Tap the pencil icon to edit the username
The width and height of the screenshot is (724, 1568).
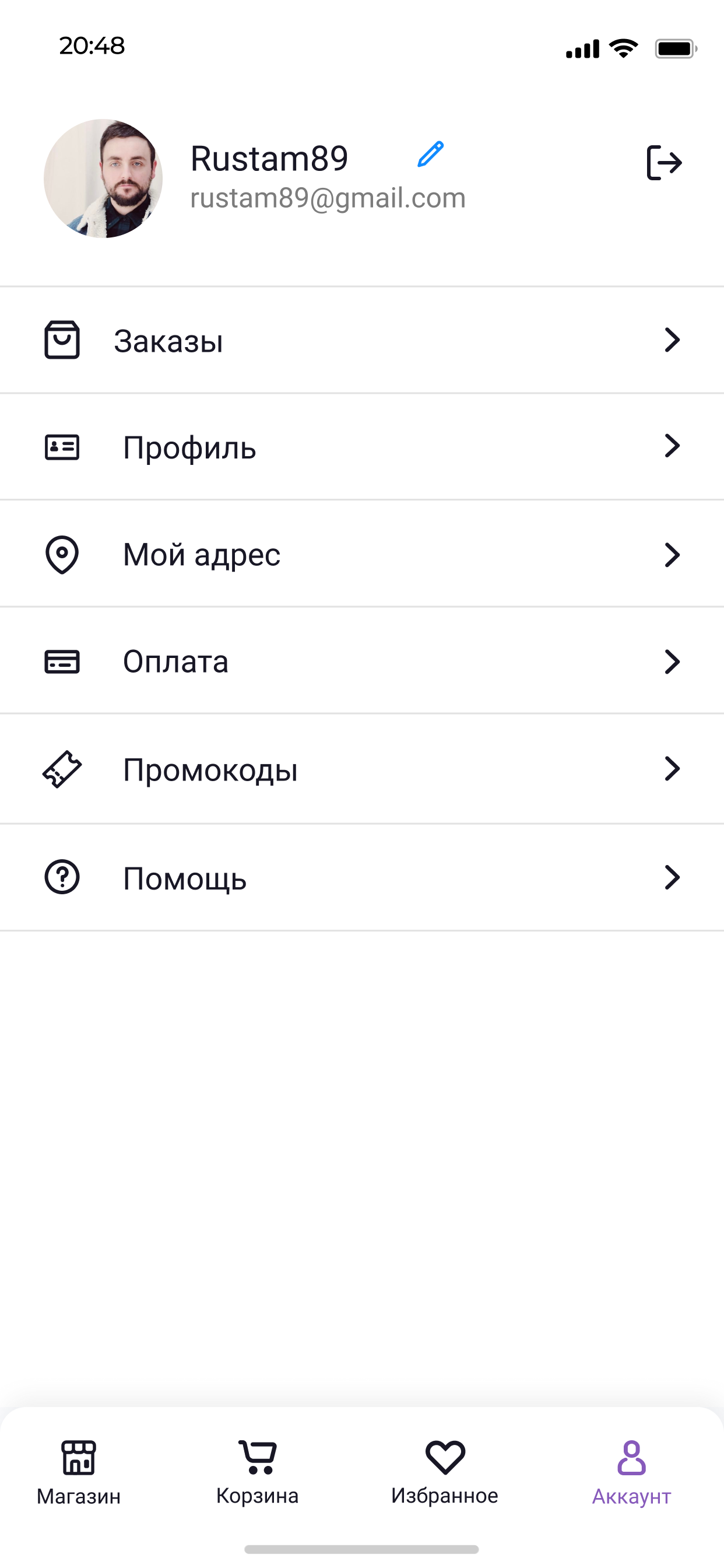pos(430,155)
